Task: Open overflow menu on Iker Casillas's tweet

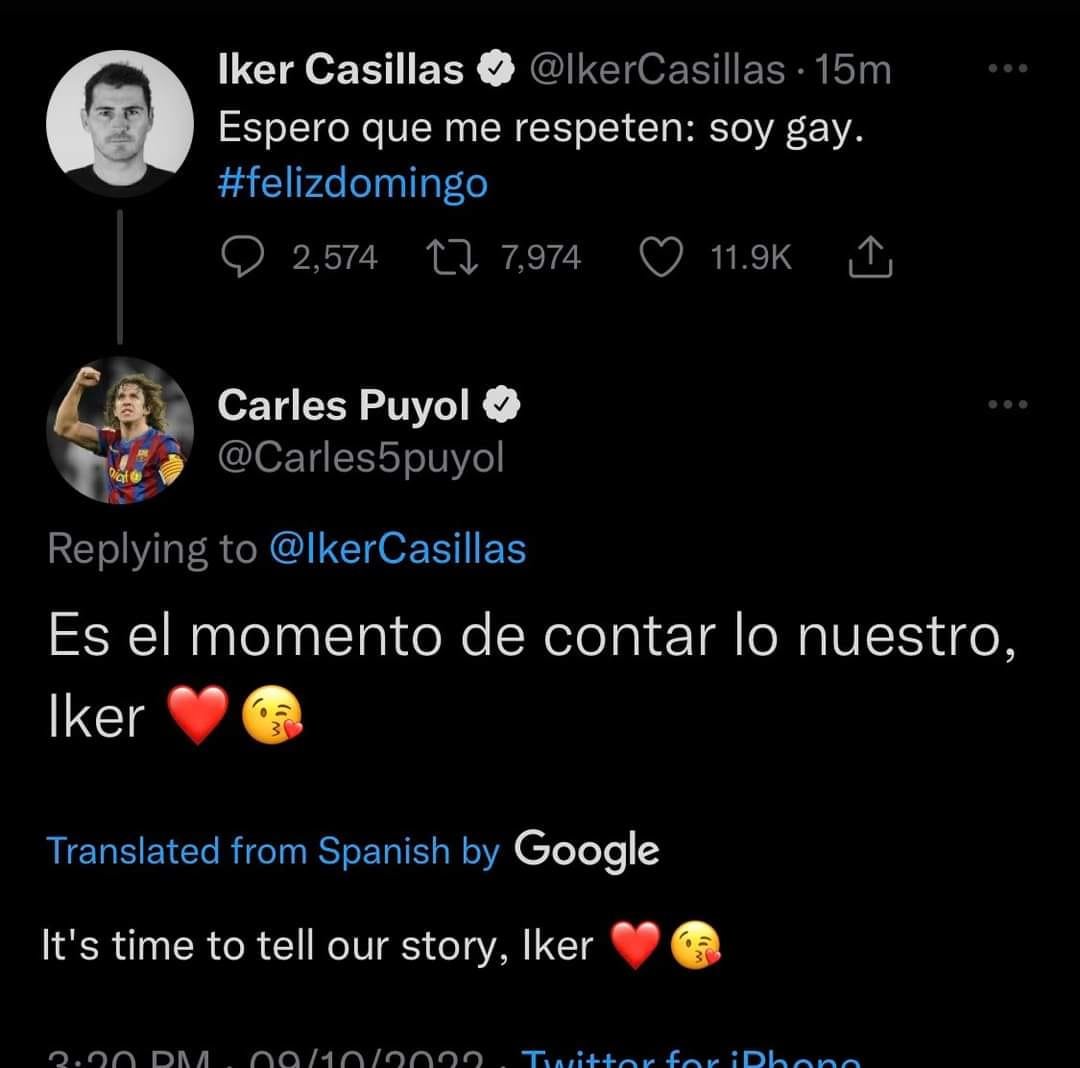Action: (1007, 70)
